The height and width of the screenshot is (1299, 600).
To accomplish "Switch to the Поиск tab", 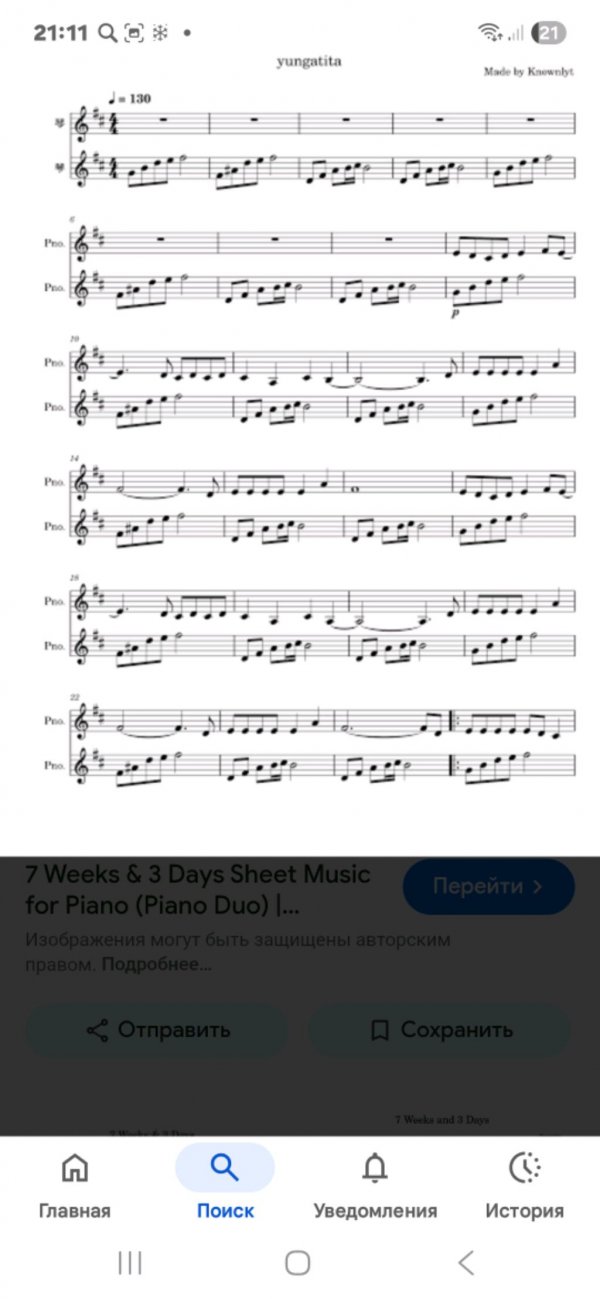I will pyautogui.click(x=225, y=1184).
